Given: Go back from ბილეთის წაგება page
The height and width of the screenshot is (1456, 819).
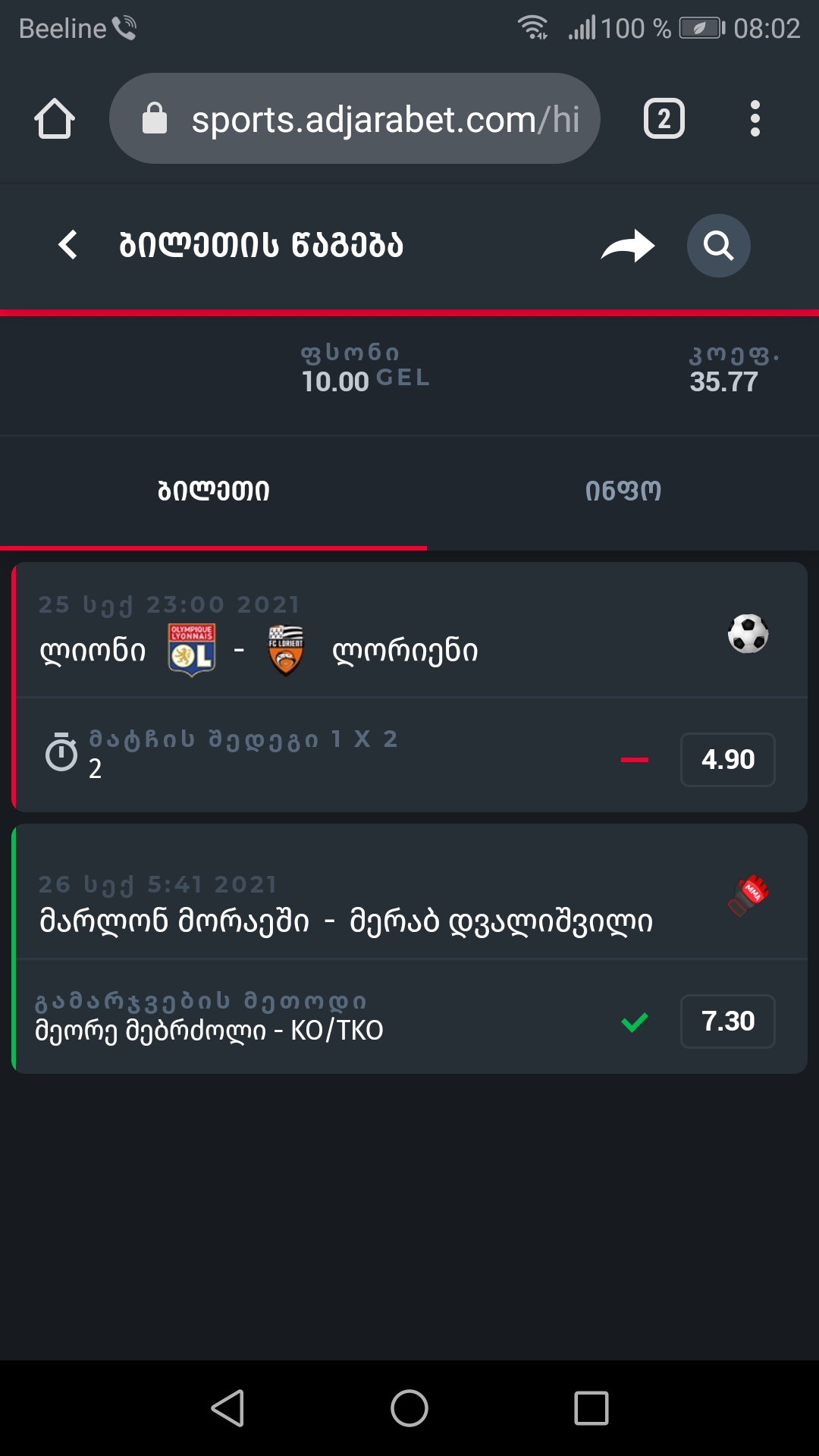Looking at the screenshot, I should coord(68,245).
